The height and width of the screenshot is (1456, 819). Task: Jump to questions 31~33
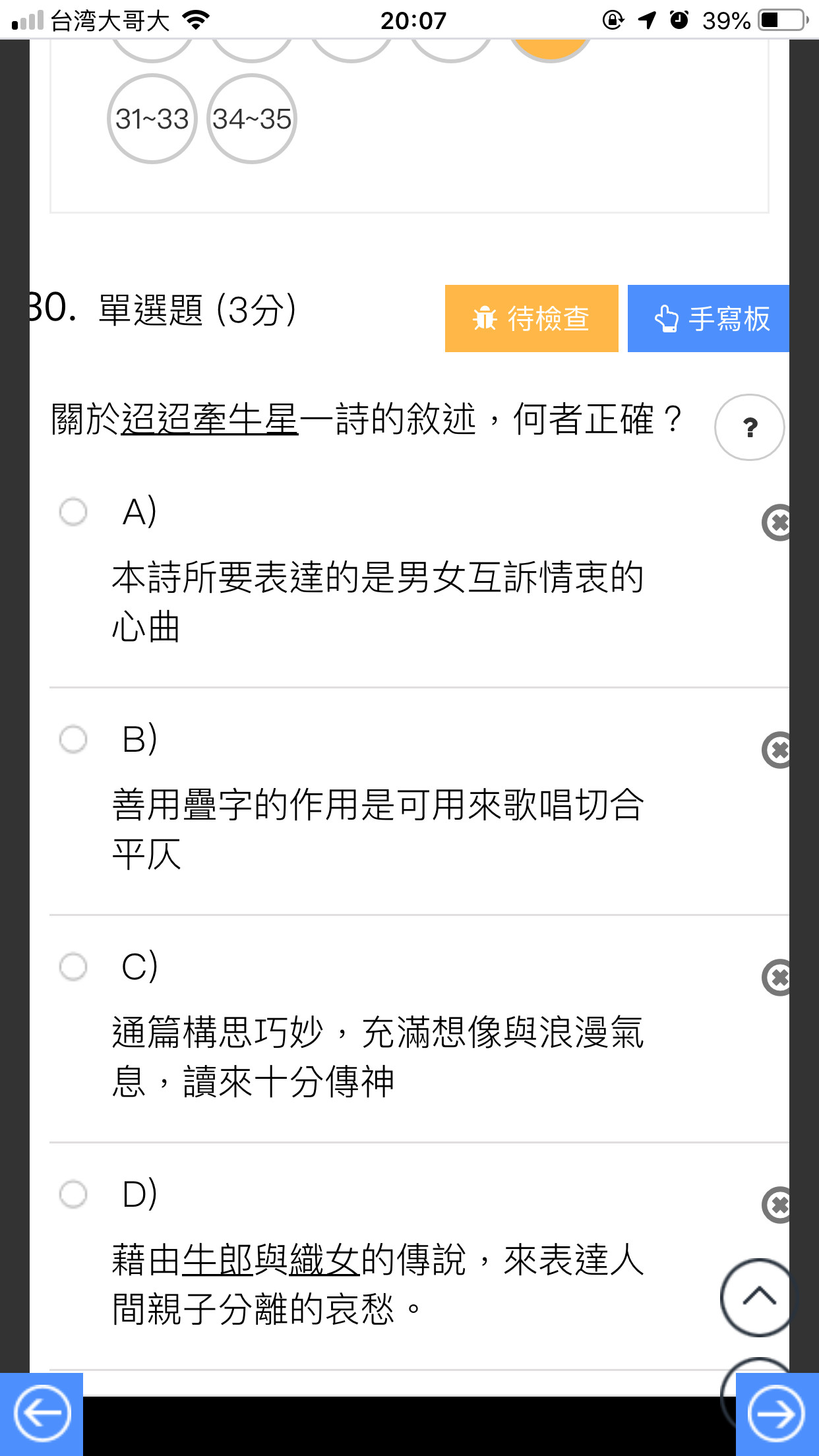click(x=152, y=119)
